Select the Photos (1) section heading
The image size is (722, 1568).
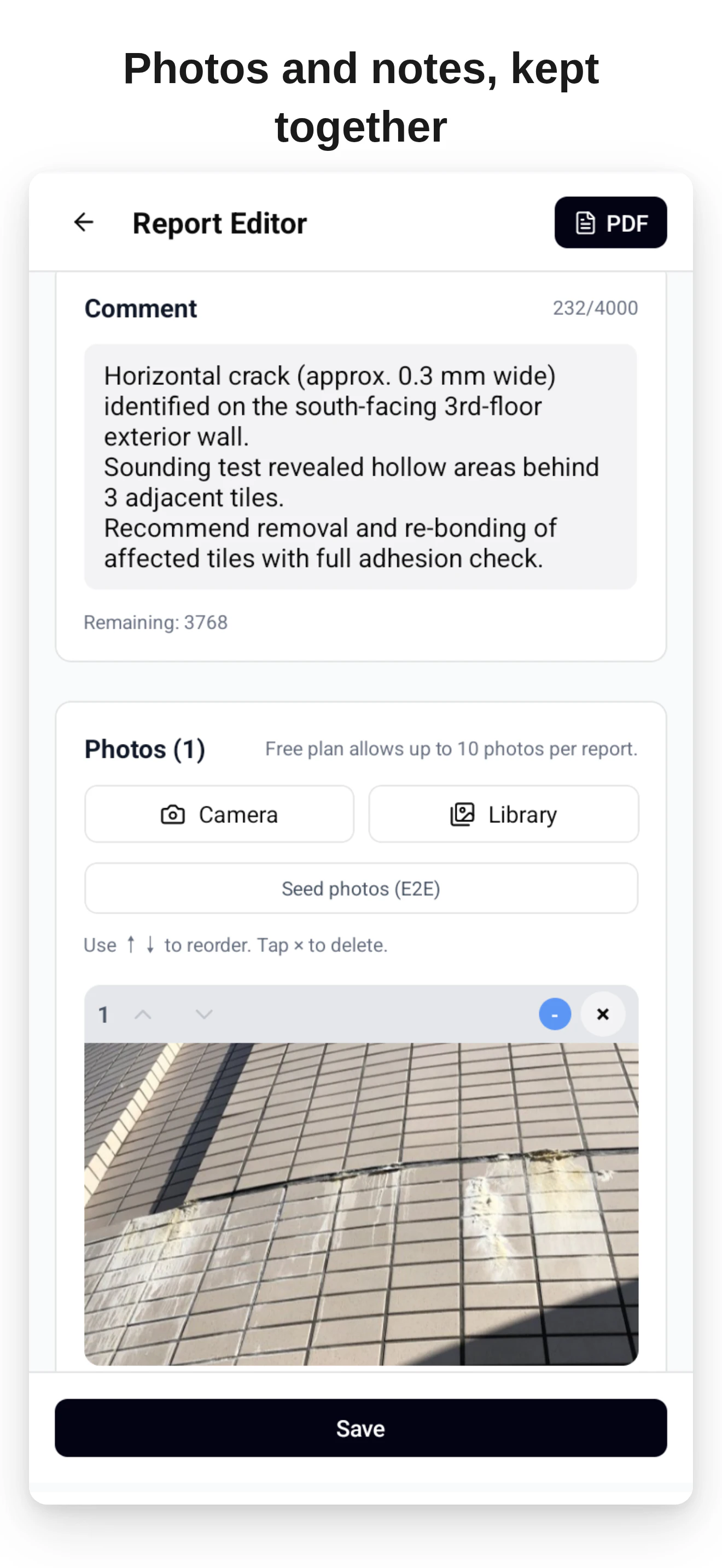pos(145,750)
